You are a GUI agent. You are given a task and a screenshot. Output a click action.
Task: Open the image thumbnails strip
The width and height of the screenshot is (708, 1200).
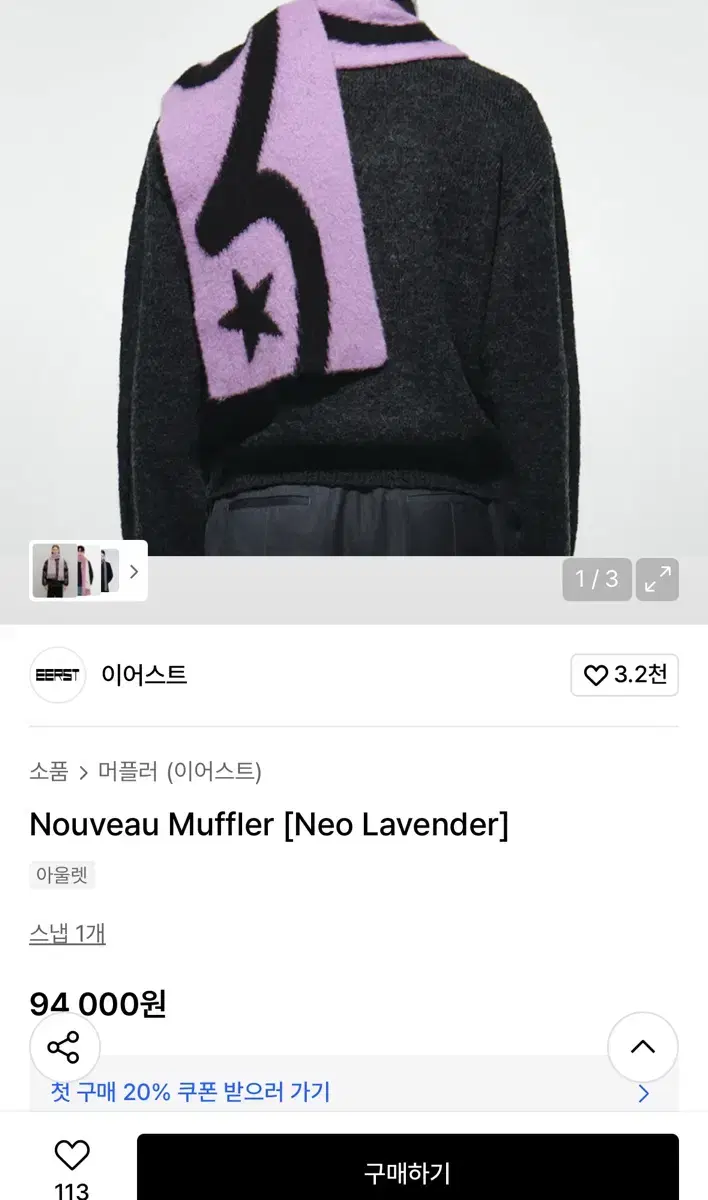click(89, 571)
